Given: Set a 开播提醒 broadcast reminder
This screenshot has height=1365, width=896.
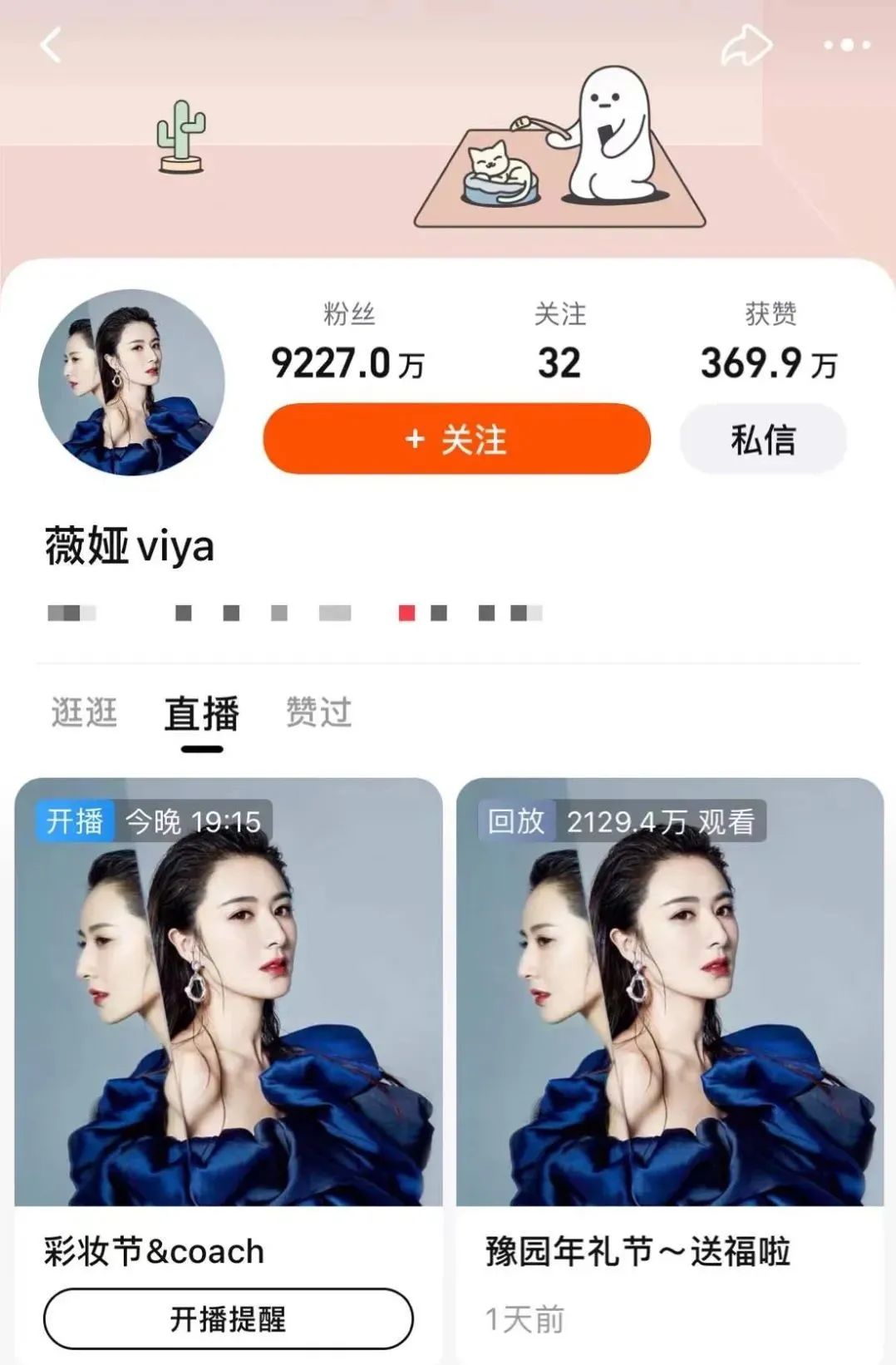Looking at the screenshot, I should click(x=229, y=1318).
